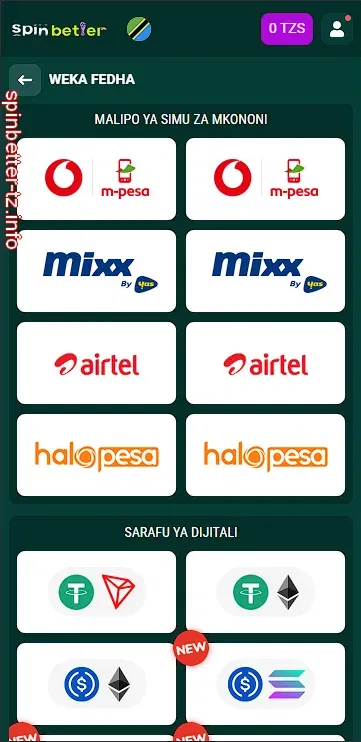The height and width of the screenshot is (742, 361).
Task: Go back from Weka Fedha page
Action: point(25,80)
